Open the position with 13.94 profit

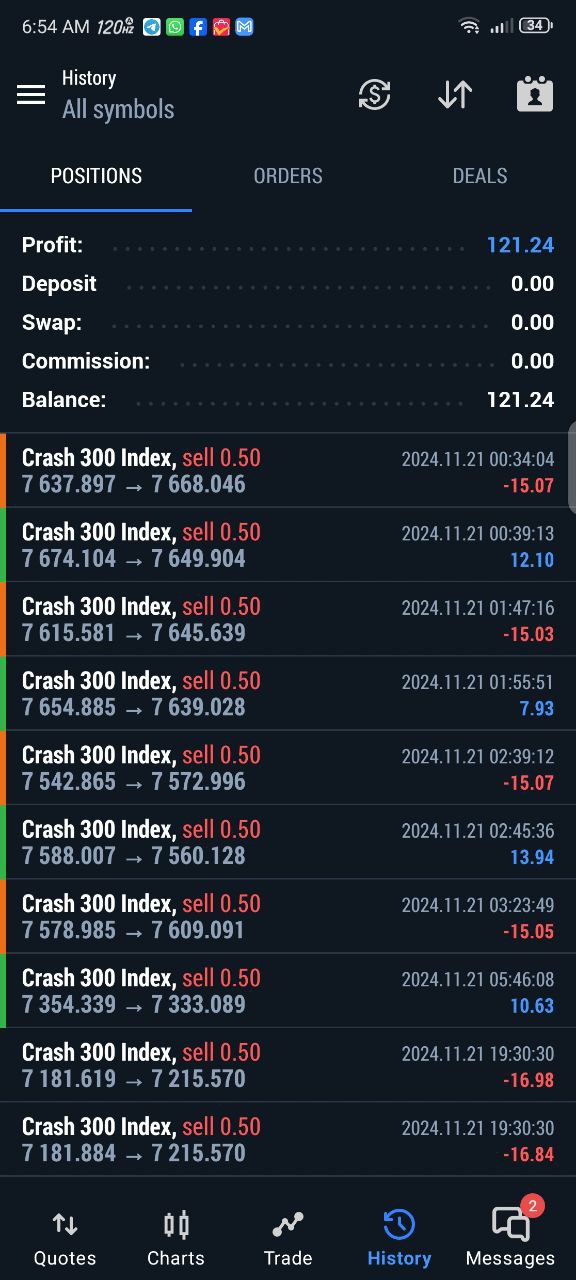click(288, 842)
